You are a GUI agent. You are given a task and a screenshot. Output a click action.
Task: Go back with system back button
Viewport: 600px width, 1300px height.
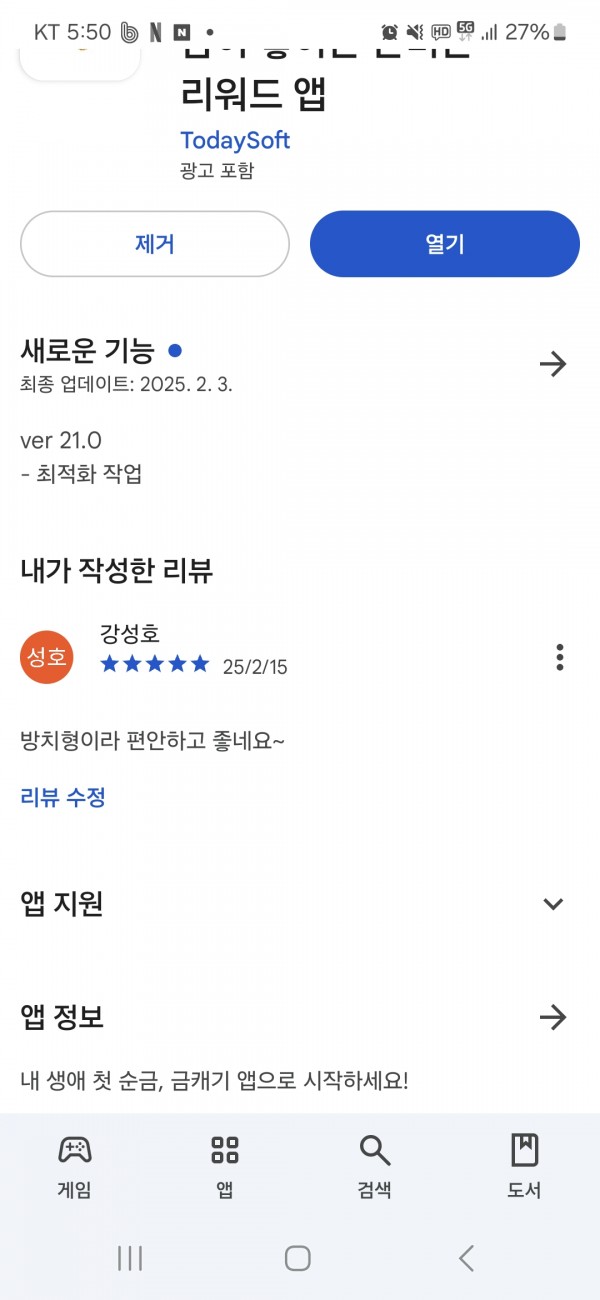pyautogui.click(x=466, y=1258)
